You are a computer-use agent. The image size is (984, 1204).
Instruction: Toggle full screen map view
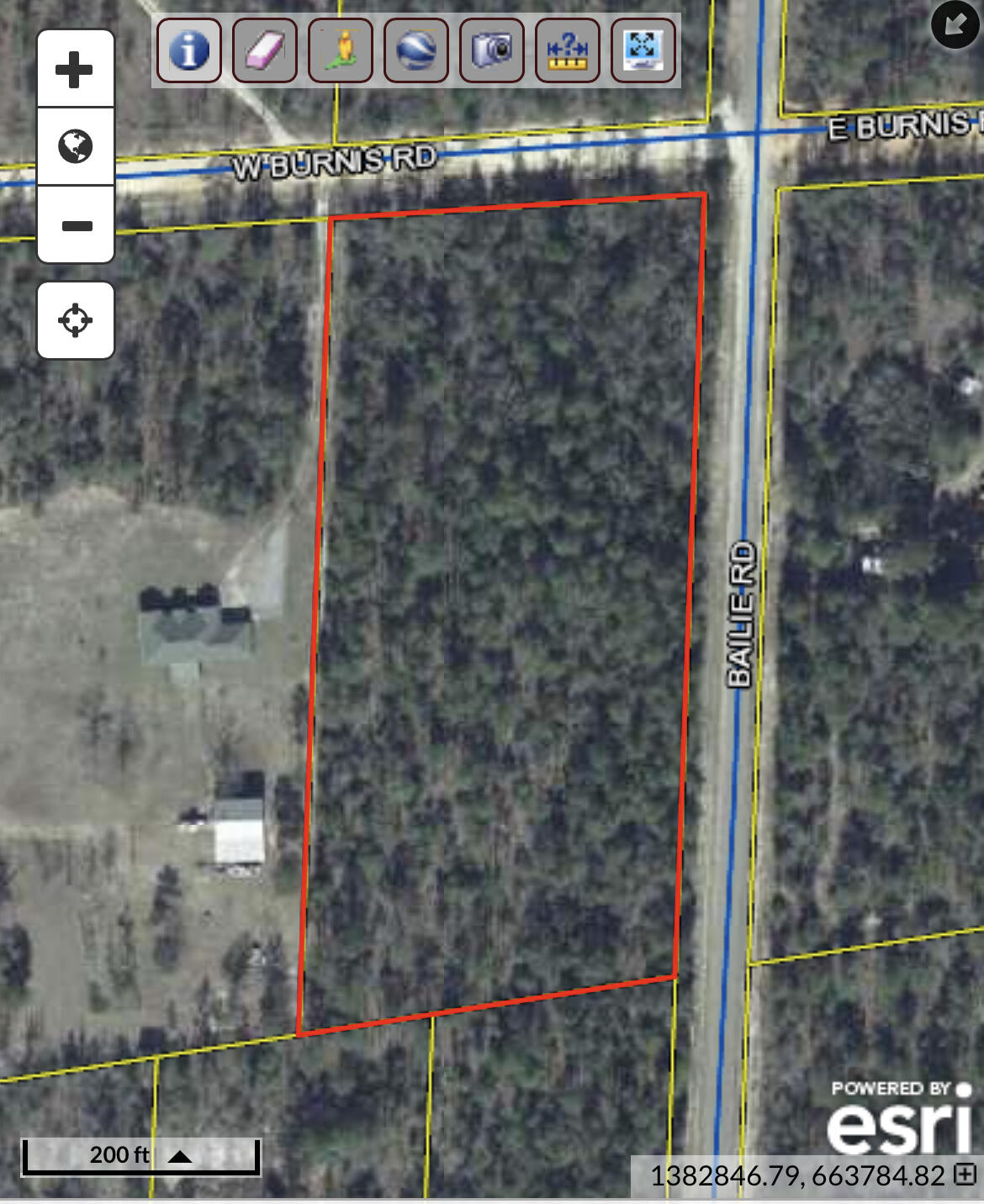pos(643,50)
